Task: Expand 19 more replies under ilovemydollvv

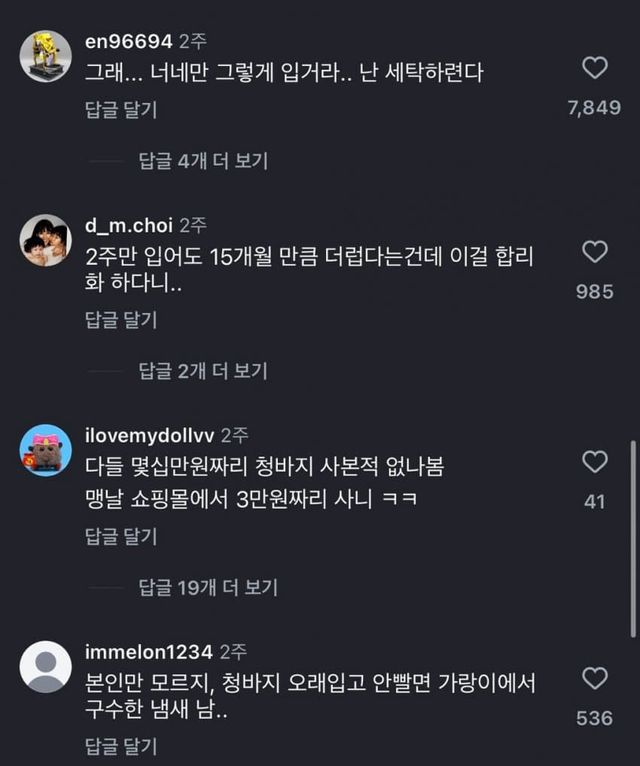Action: click(x=208, y=588)
